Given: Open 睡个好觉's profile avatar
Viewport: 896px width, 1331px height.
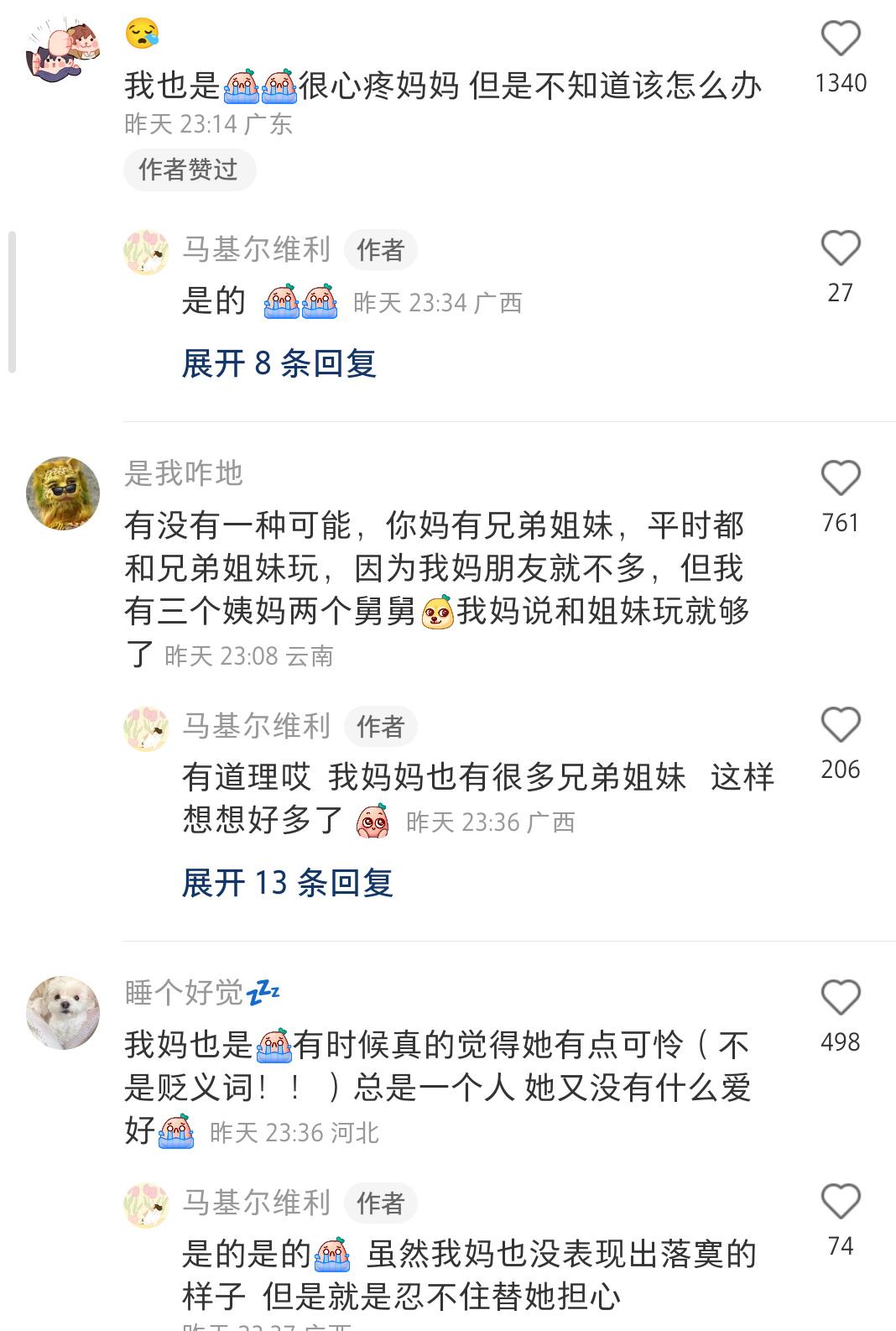Looking at the screenshot, I should coord(63,1012).
